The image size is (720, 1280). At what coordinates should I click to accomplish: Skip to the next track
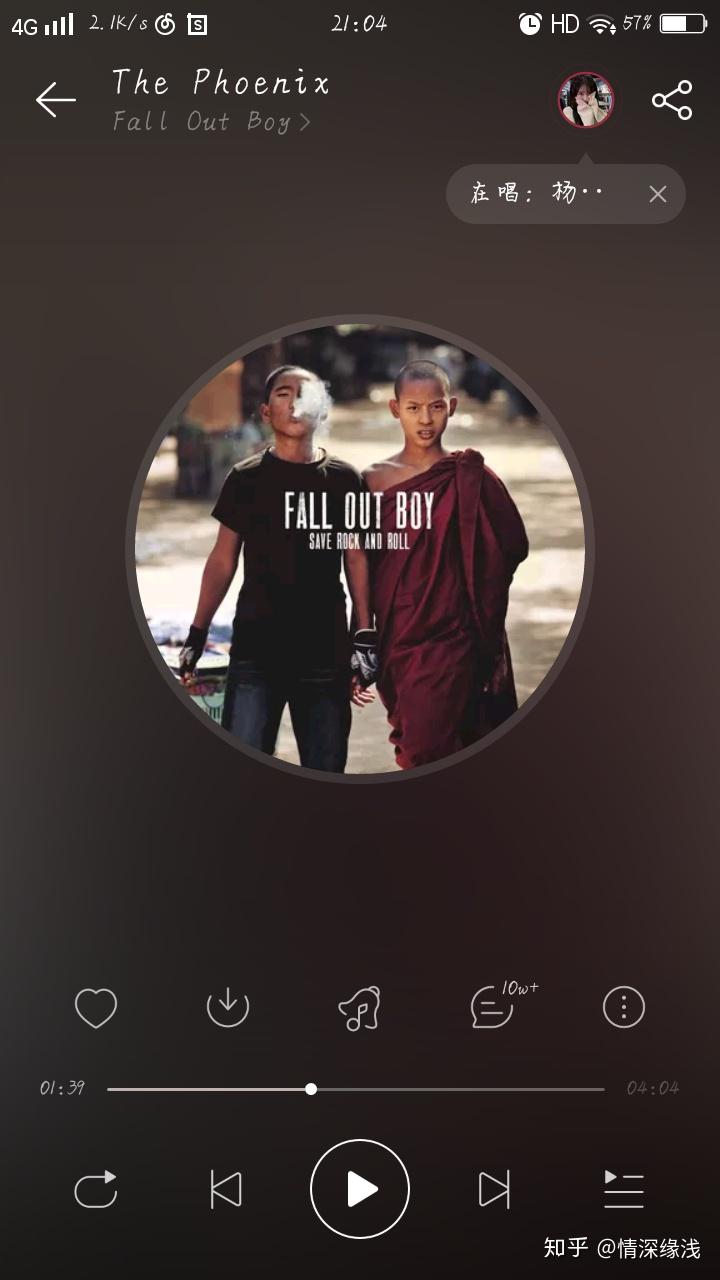(x=494, y=1190)
